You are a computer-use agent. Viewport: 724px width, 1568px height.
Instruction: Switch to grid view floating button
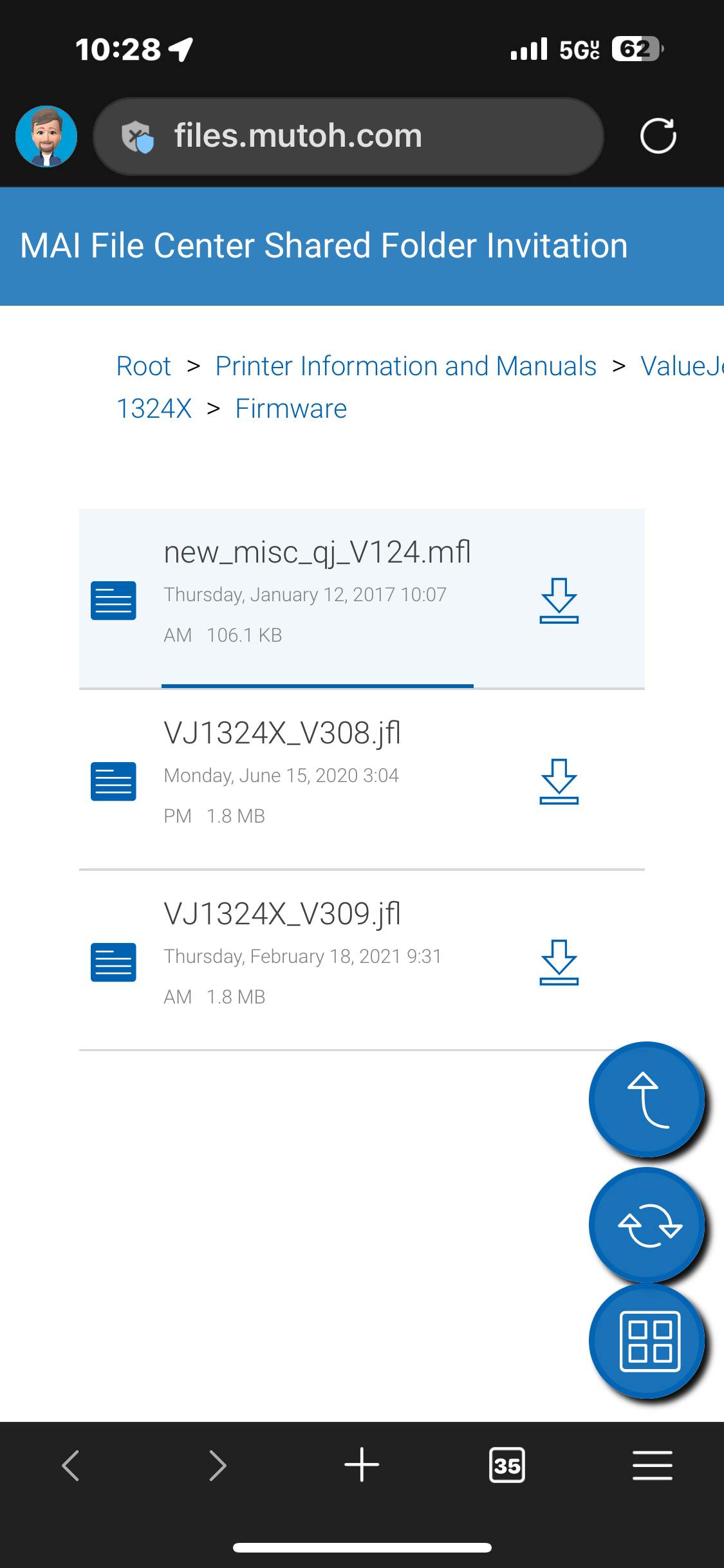[647, 1341]
